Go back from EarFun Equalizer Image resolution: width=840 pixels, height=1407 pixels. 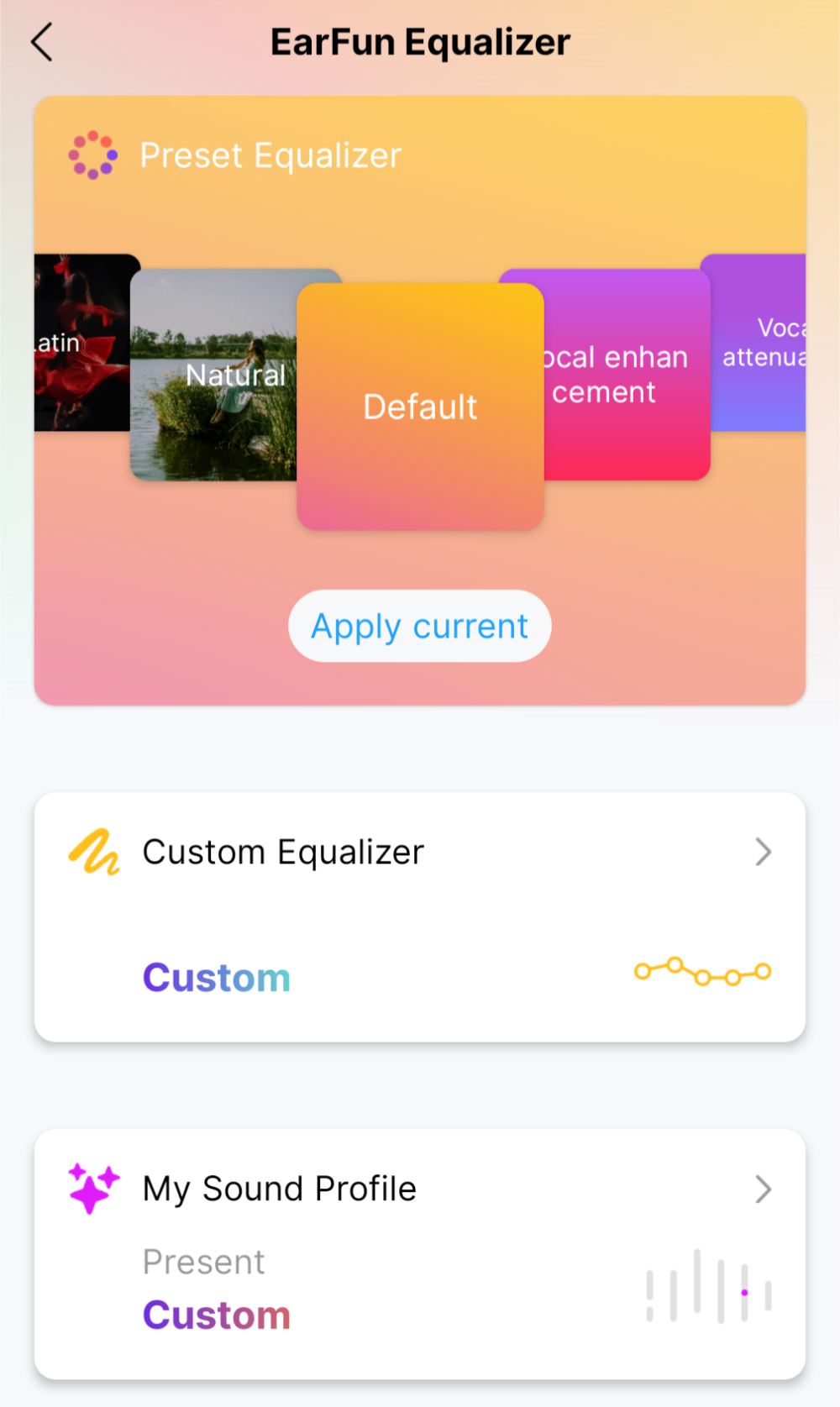(42, 42)
